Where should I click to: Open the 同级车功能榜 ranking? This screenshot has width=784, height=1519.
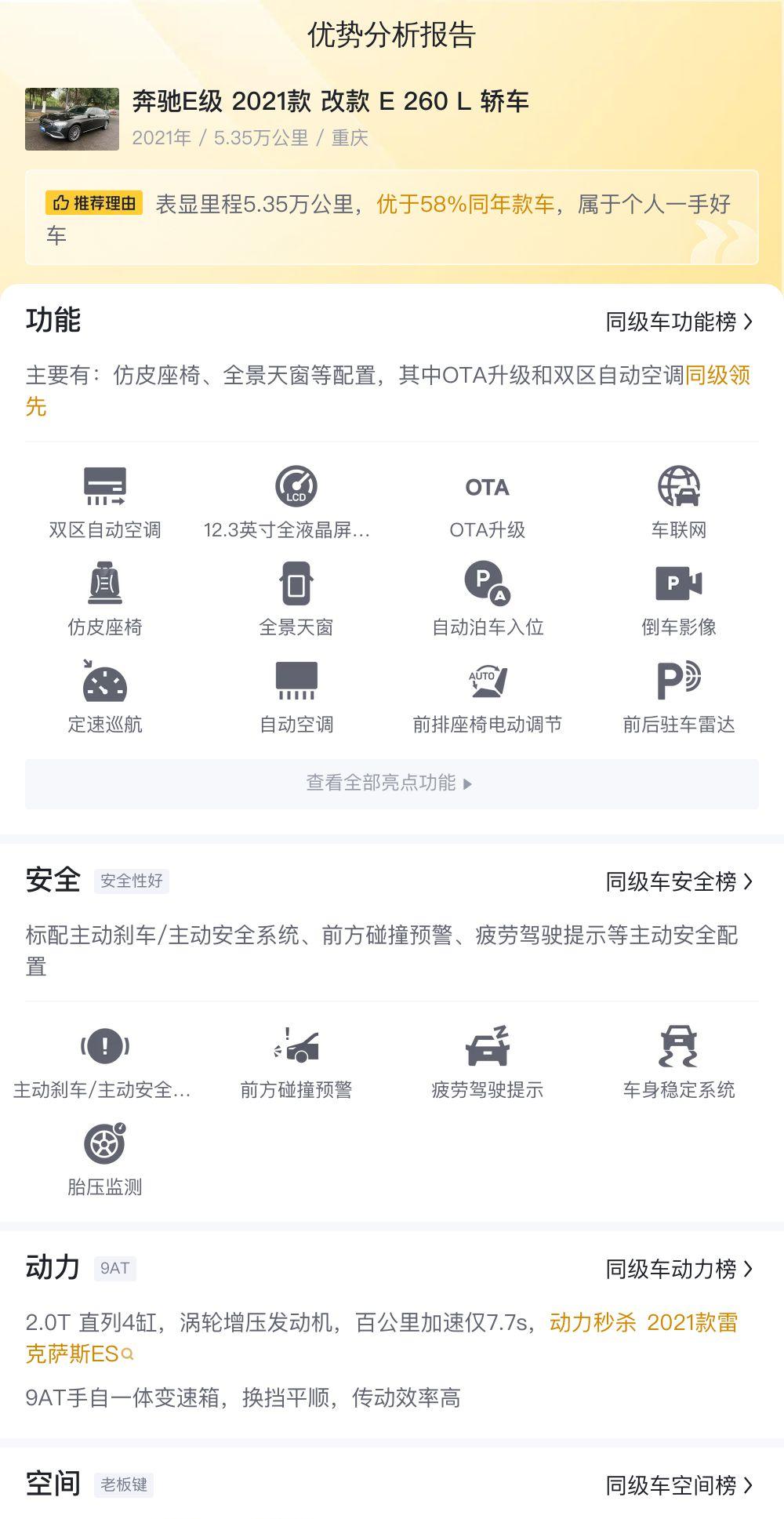679,322
